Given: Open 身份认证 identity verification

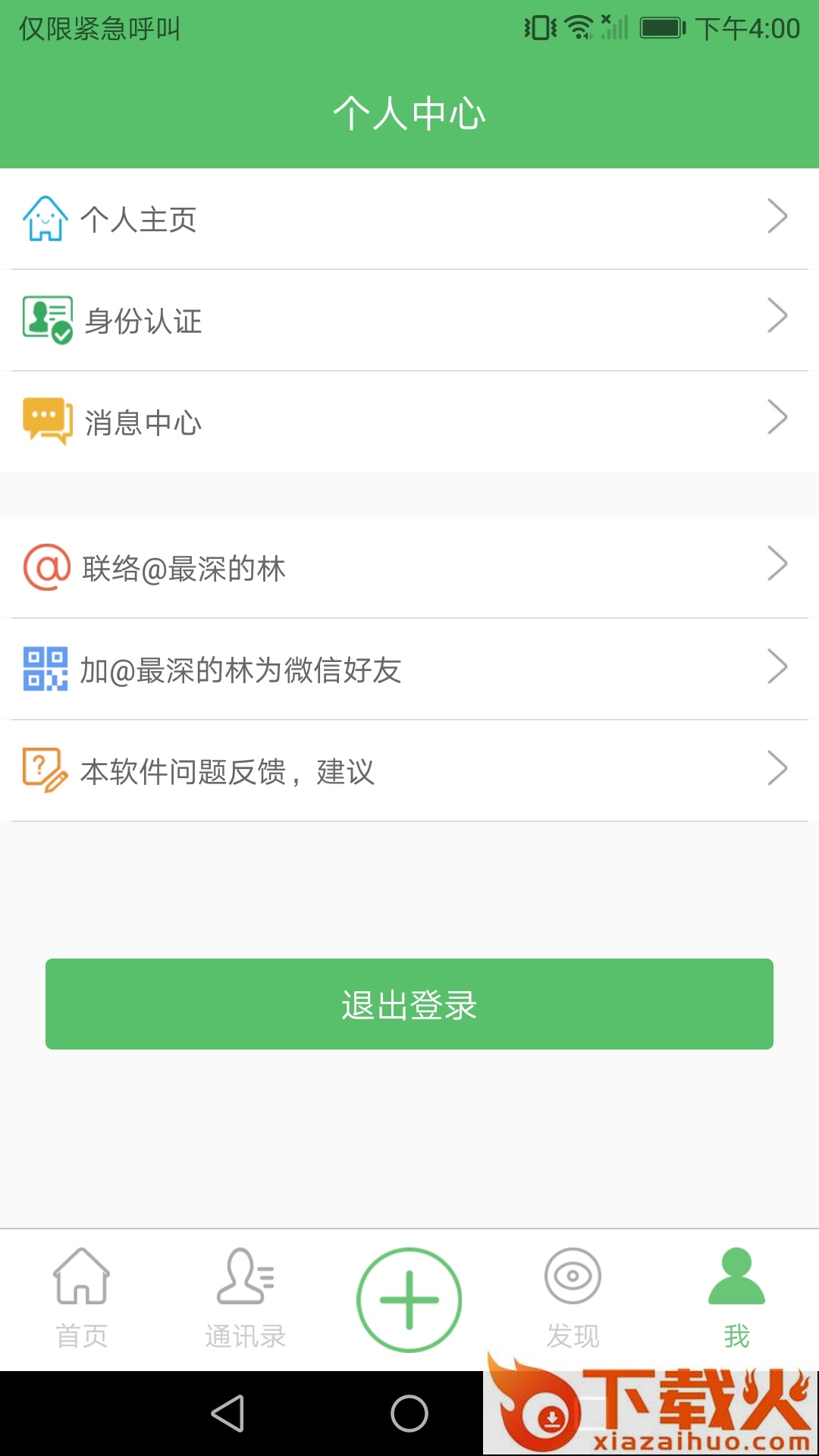Looking at the screenshot, I should (x=409, y=321).
